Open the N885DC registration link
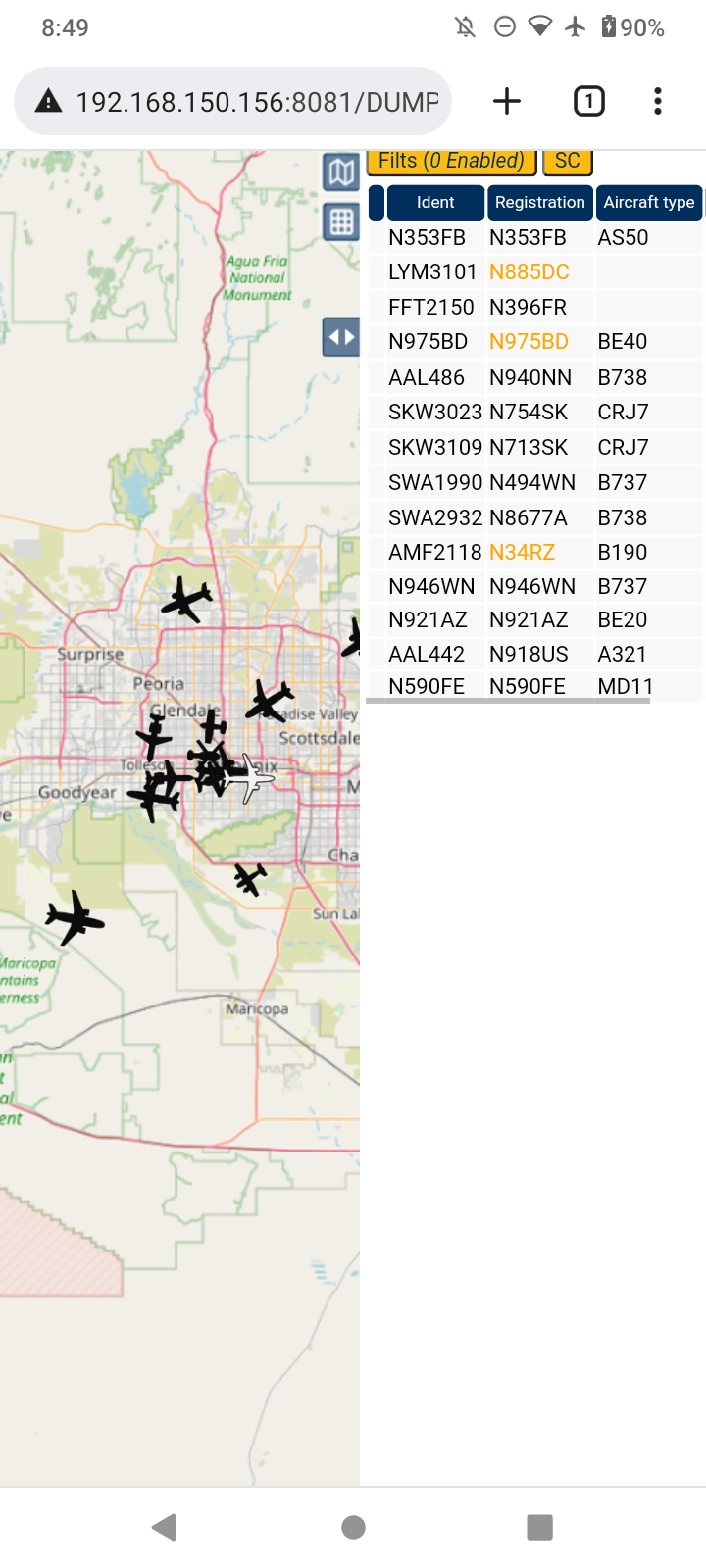Viewport: 706px width, 1568px height. pyautogui.click(x=529, y=272)
